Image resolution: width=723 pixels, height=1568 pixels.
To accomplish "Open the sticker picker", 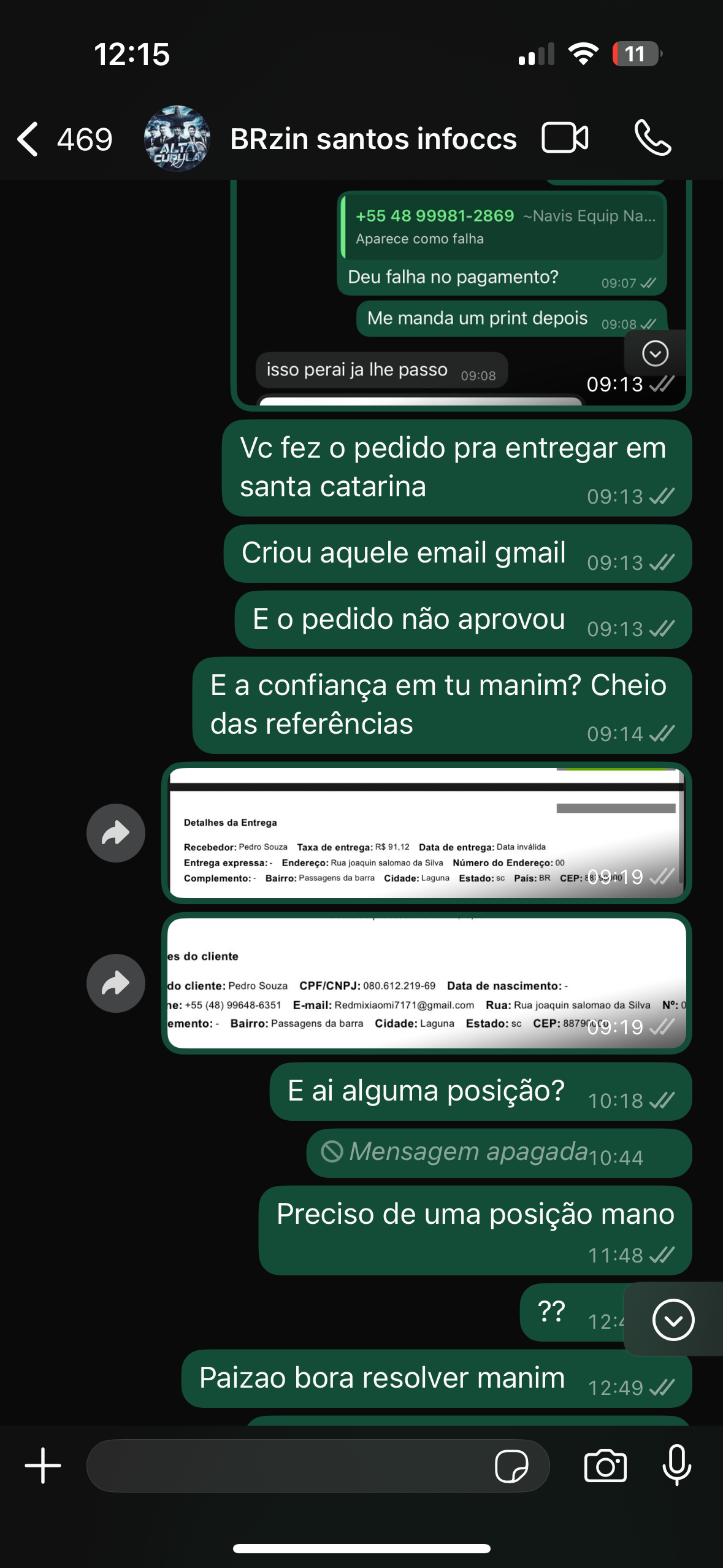I will [x=511, y=1466].
